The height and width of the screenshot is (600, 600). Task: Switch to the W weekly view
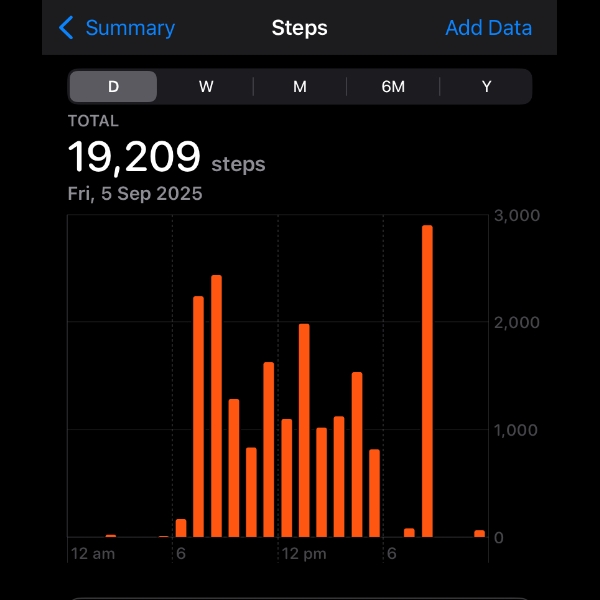tap(206, 87)
